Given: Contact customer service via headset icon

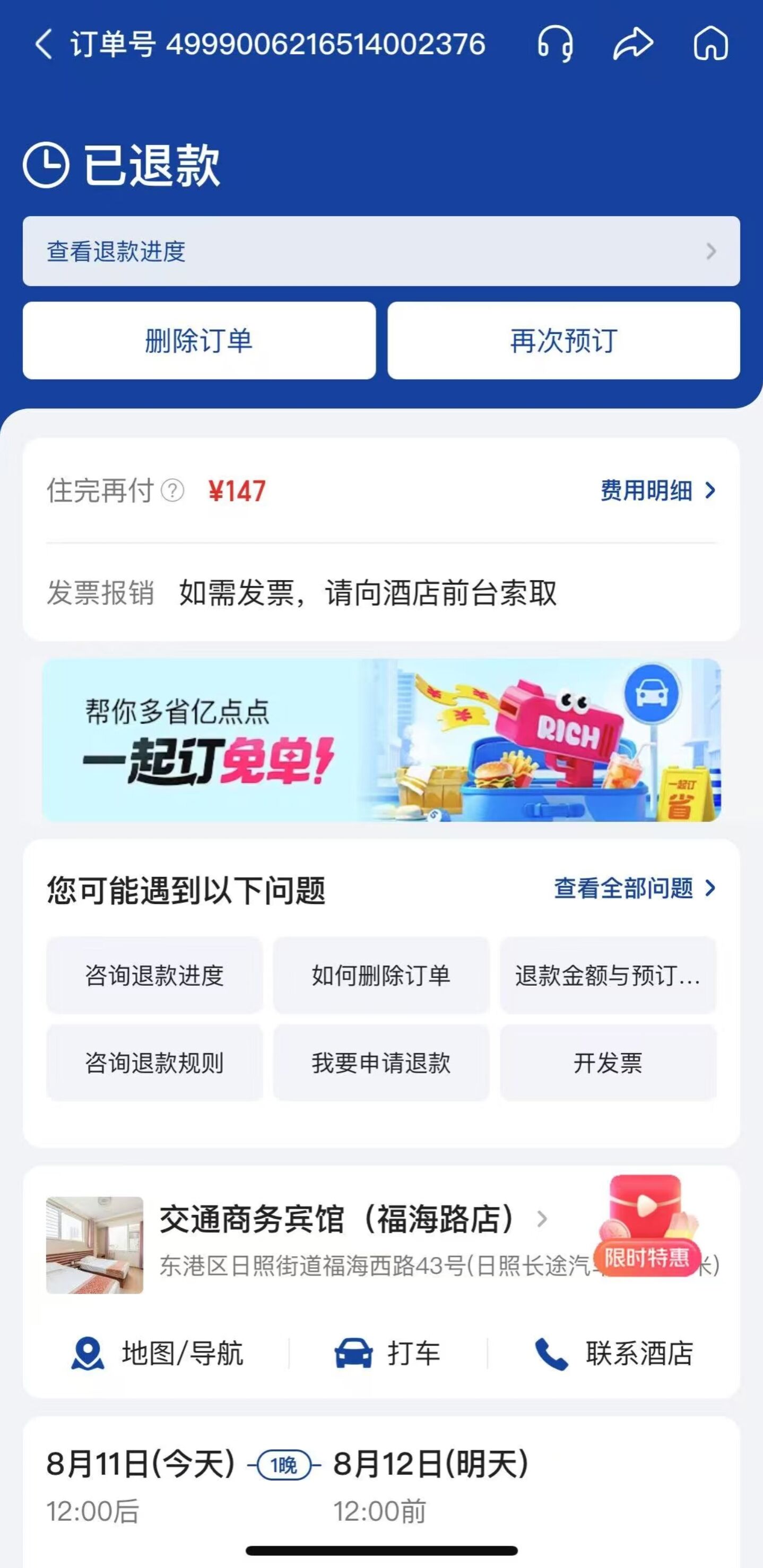Looking at the screenshot, I should pyautogui.click(x=555, y=44).
